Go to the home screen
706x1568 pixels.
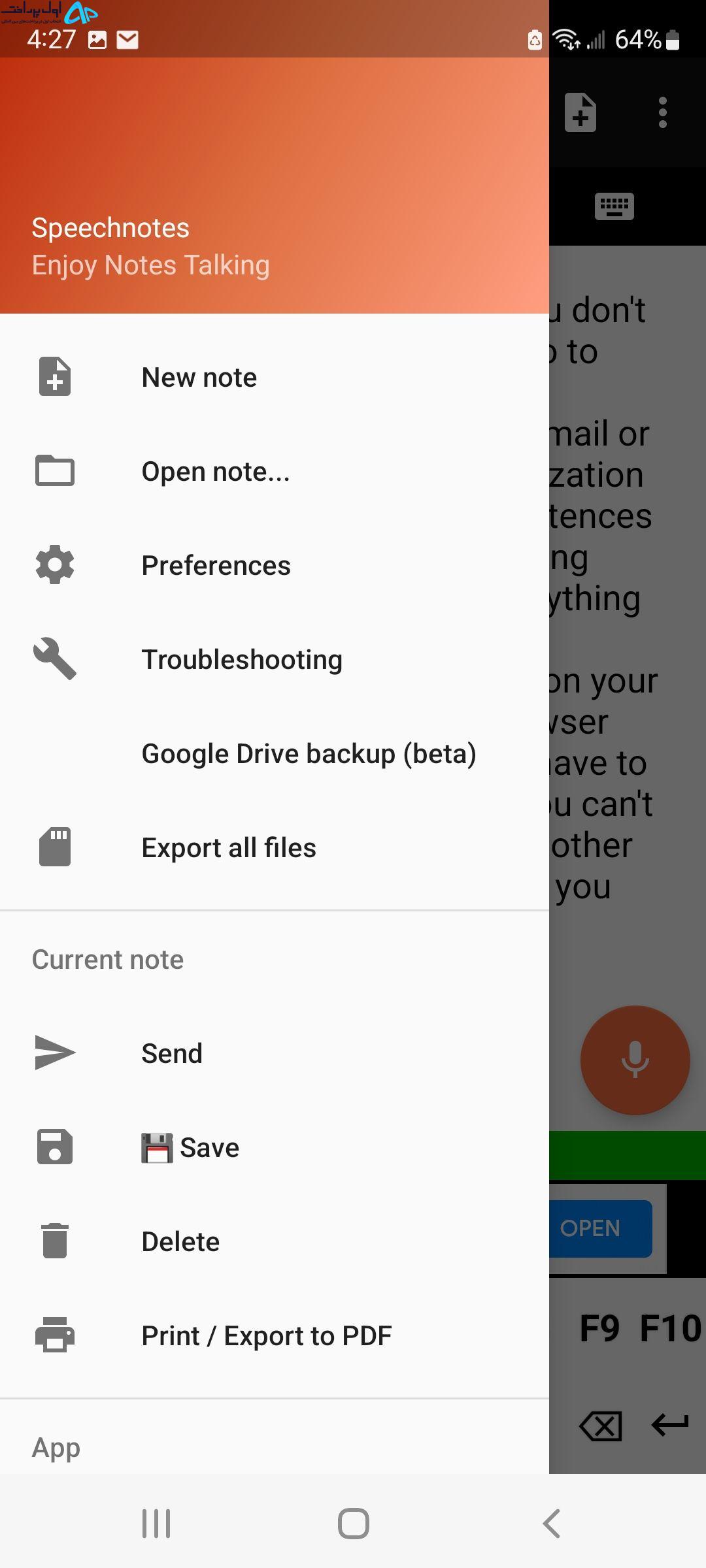353,1524
